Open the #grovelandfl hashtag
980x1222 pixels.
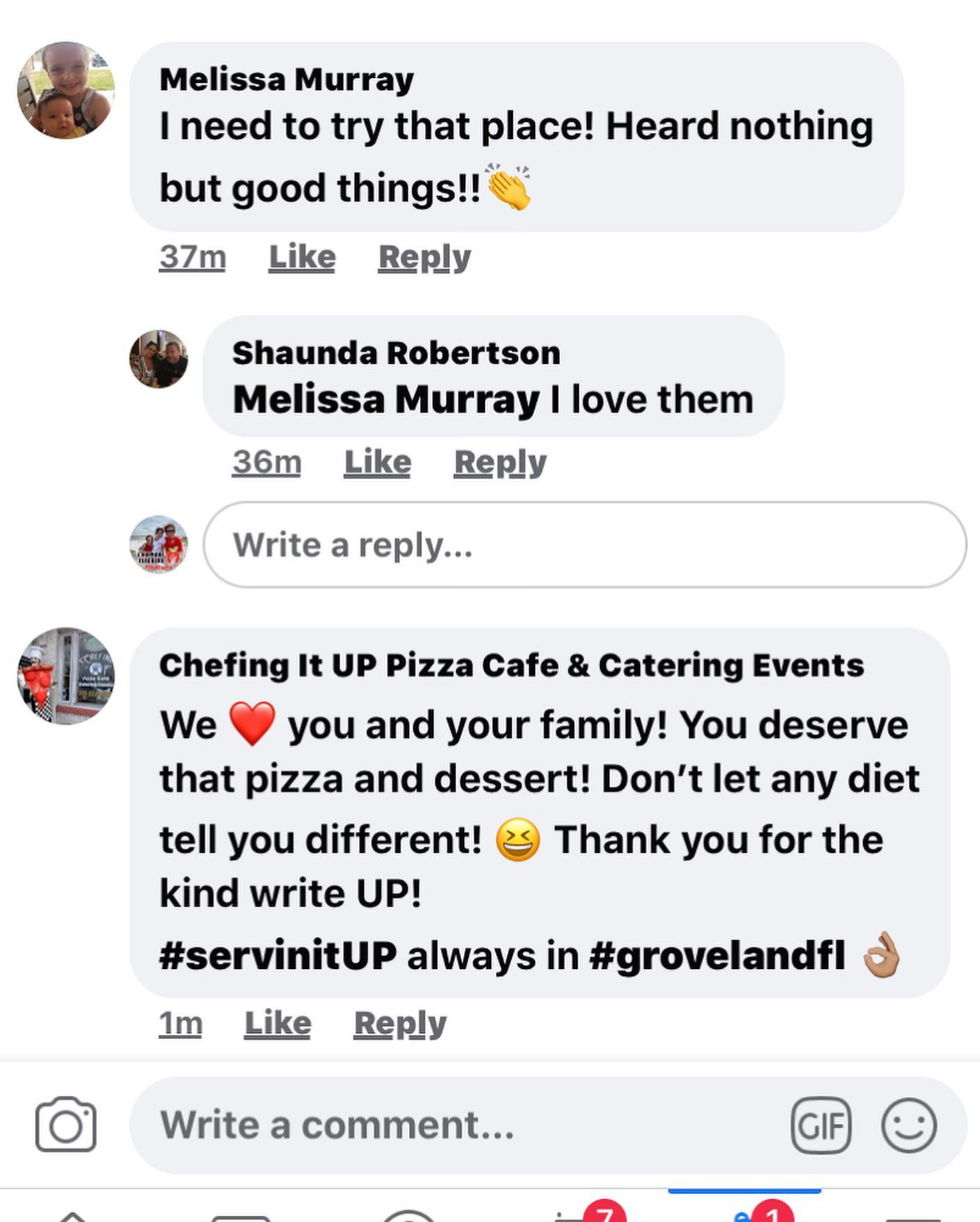[x=717, y=955]
